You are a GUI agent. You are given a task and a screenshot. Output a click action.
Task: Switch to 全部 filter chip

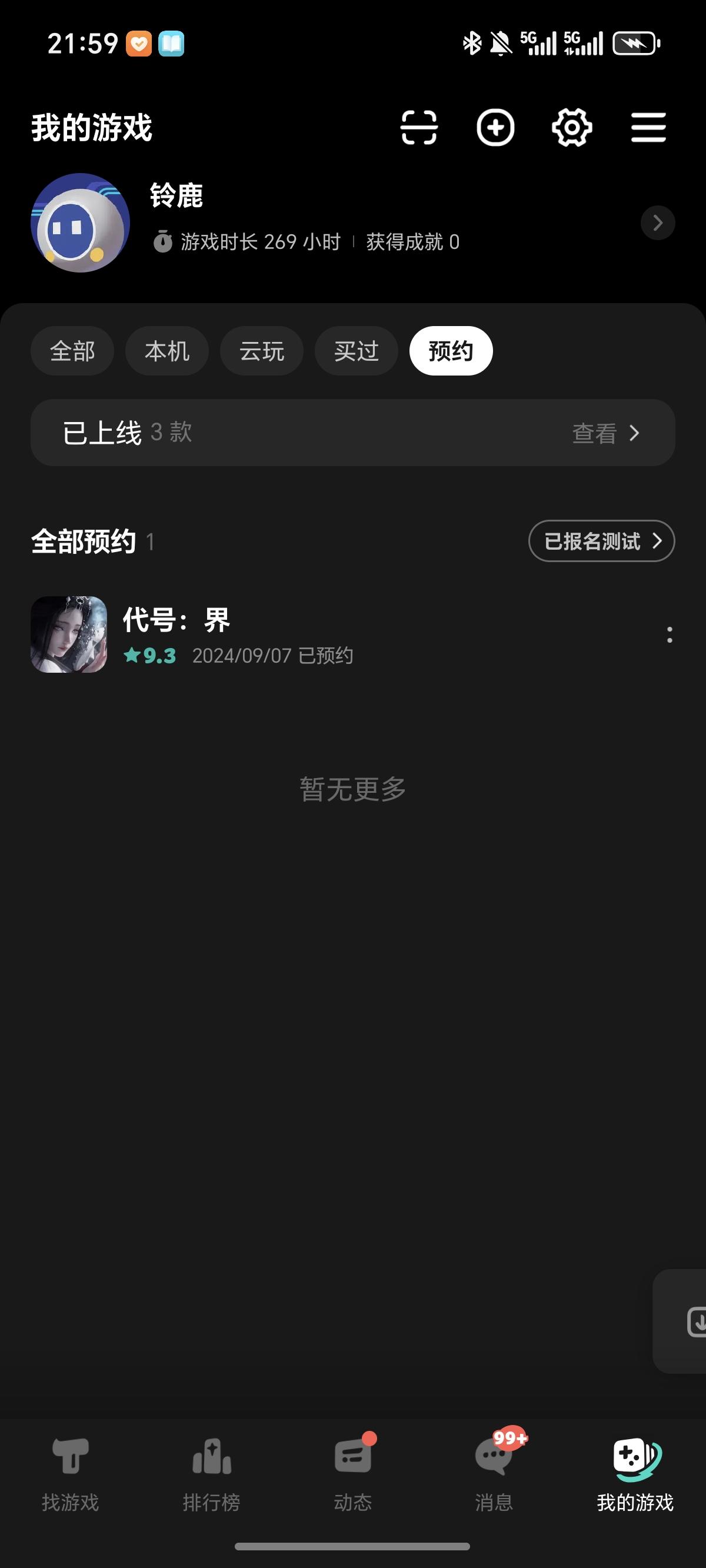tap(72, 351)
